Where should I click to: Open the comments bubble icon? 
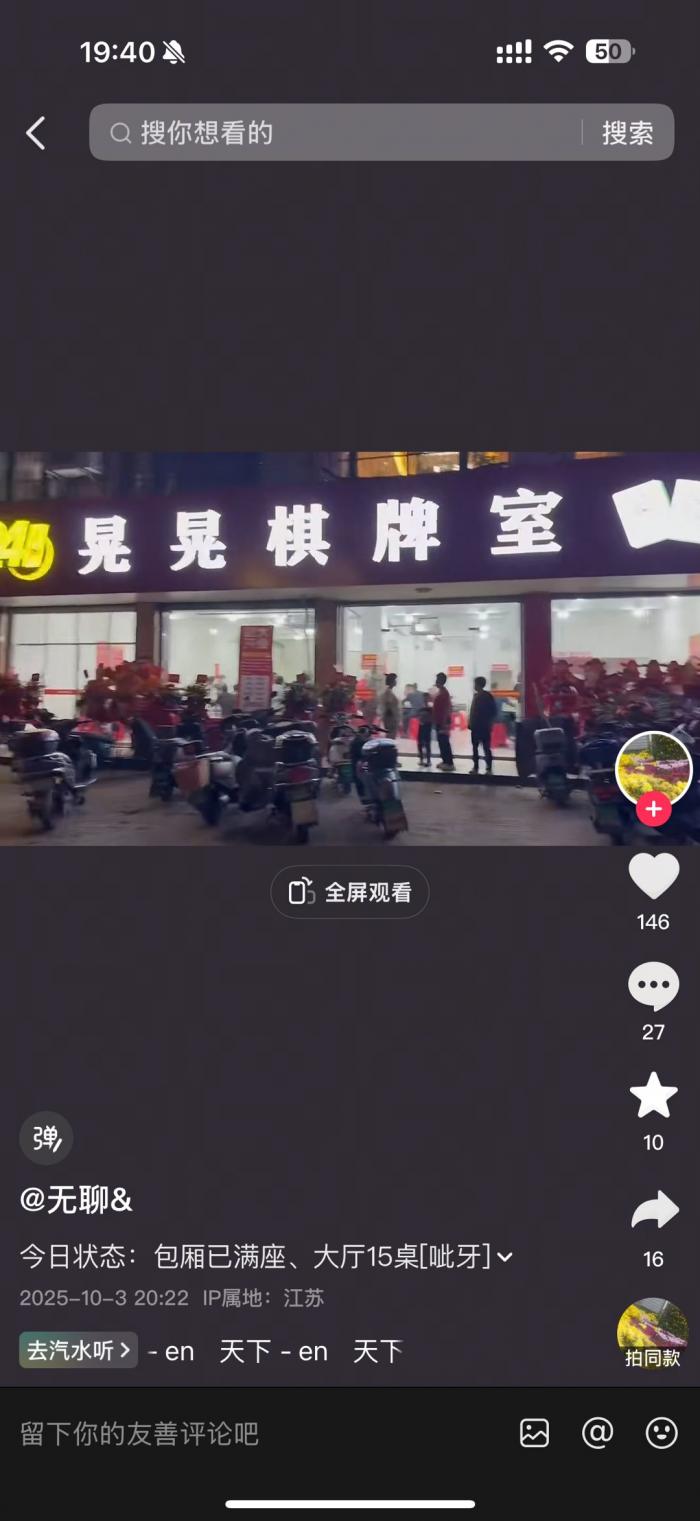[x=653, y=988]
